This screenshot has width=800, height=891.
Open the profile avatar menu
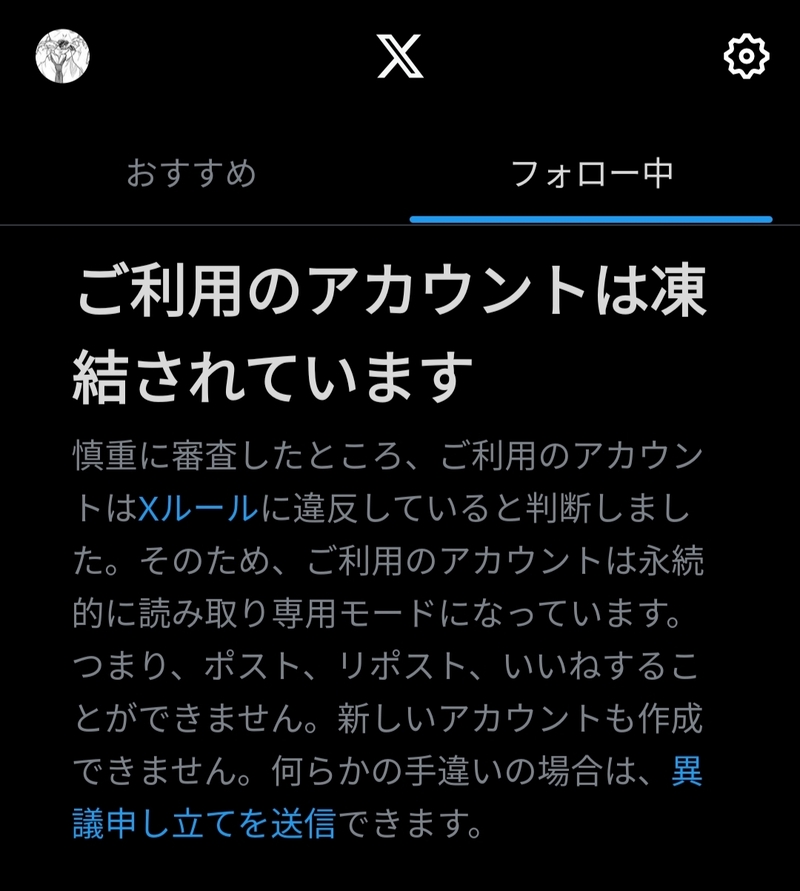point(63,56)
